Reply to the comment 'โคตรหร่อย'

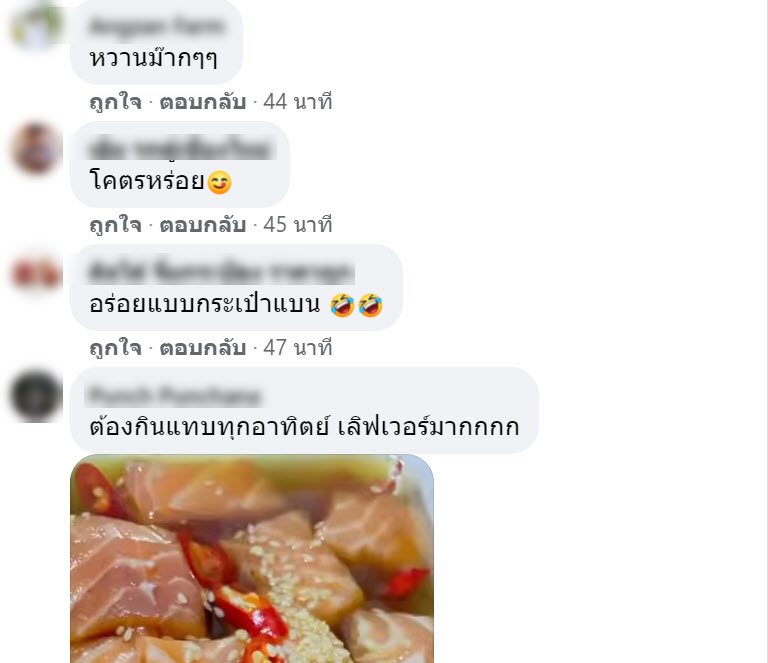tap(202, 225)
